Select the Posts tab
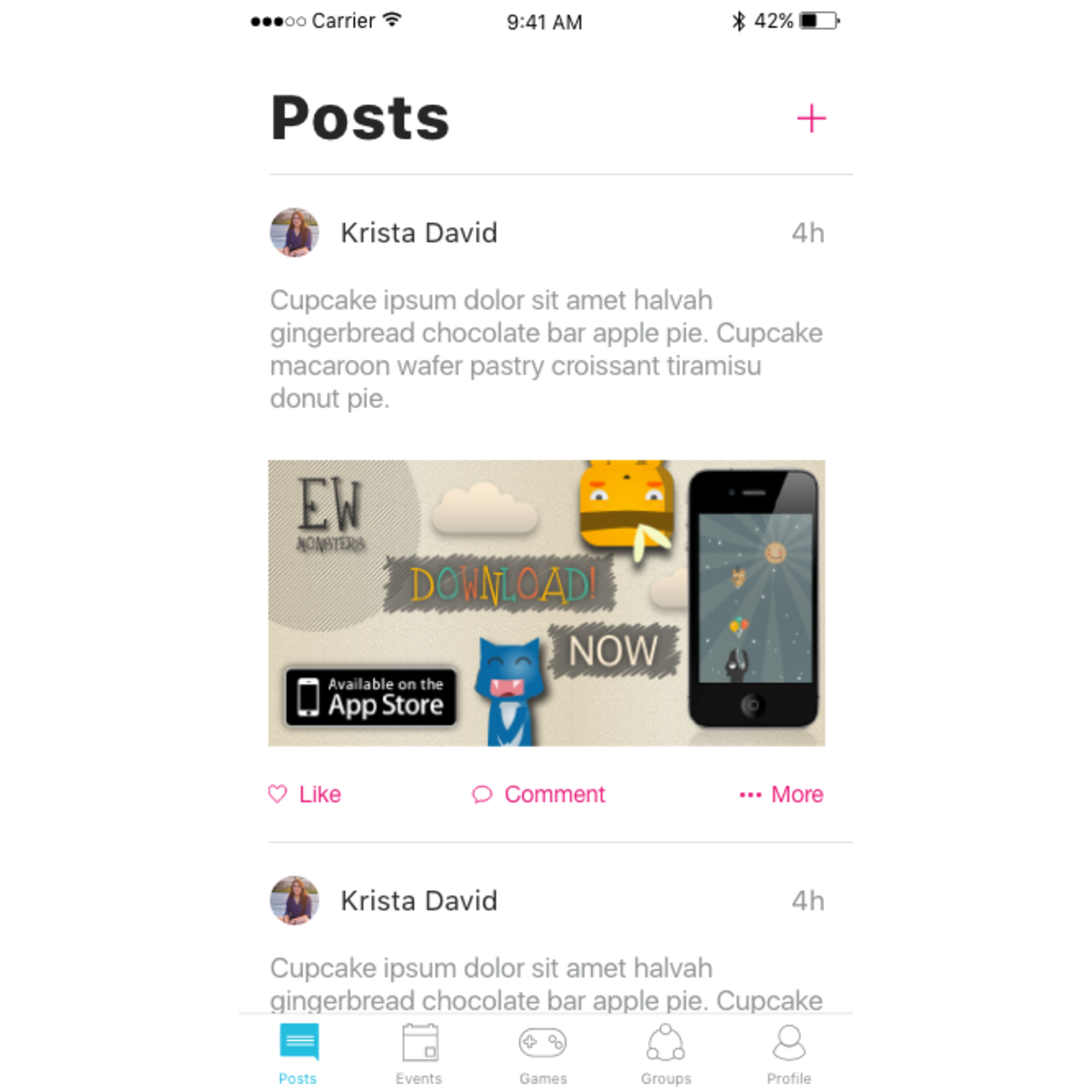The width and height of the screenshot is (1092, 1092). click(x=298, y=1054)
